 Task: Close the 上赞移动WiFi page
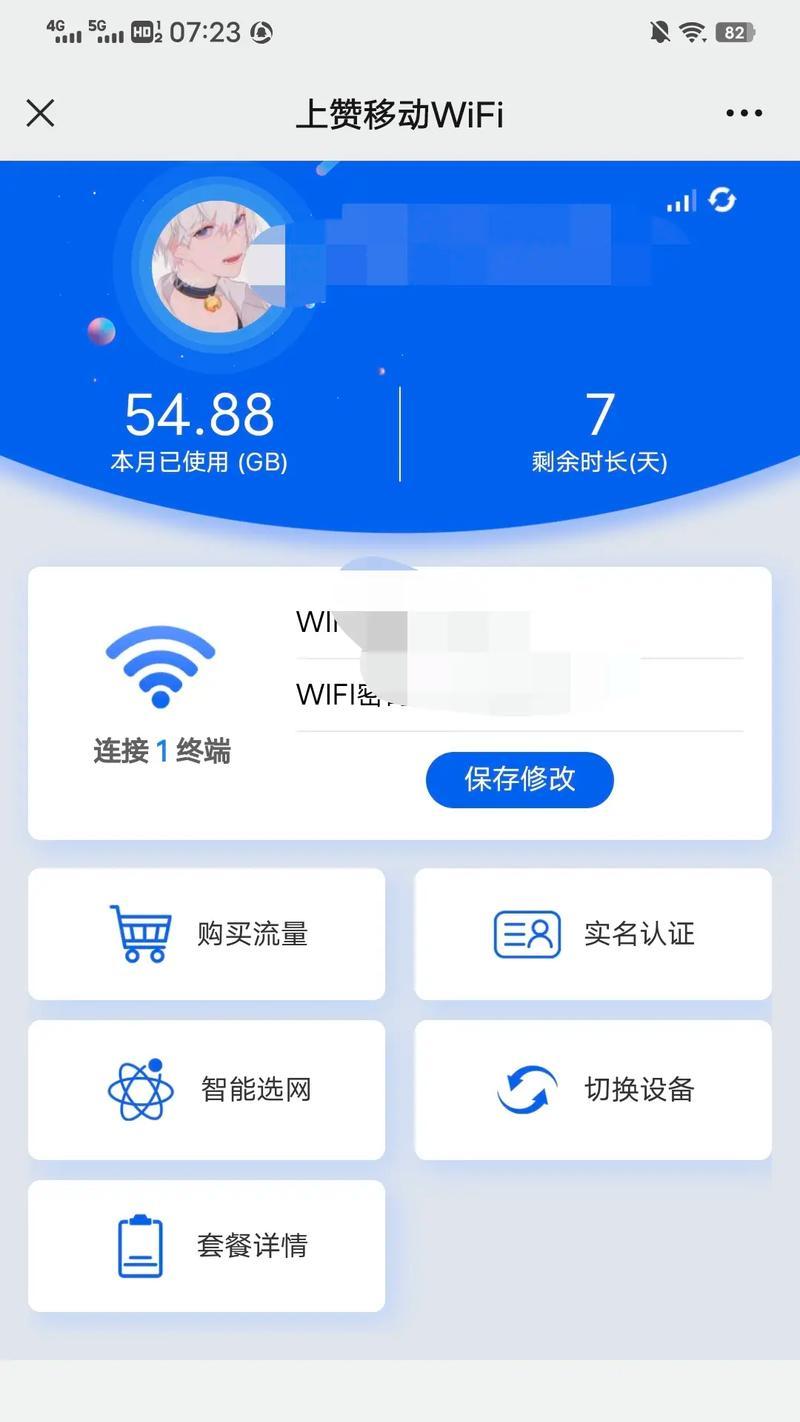(x=40, y=113)
